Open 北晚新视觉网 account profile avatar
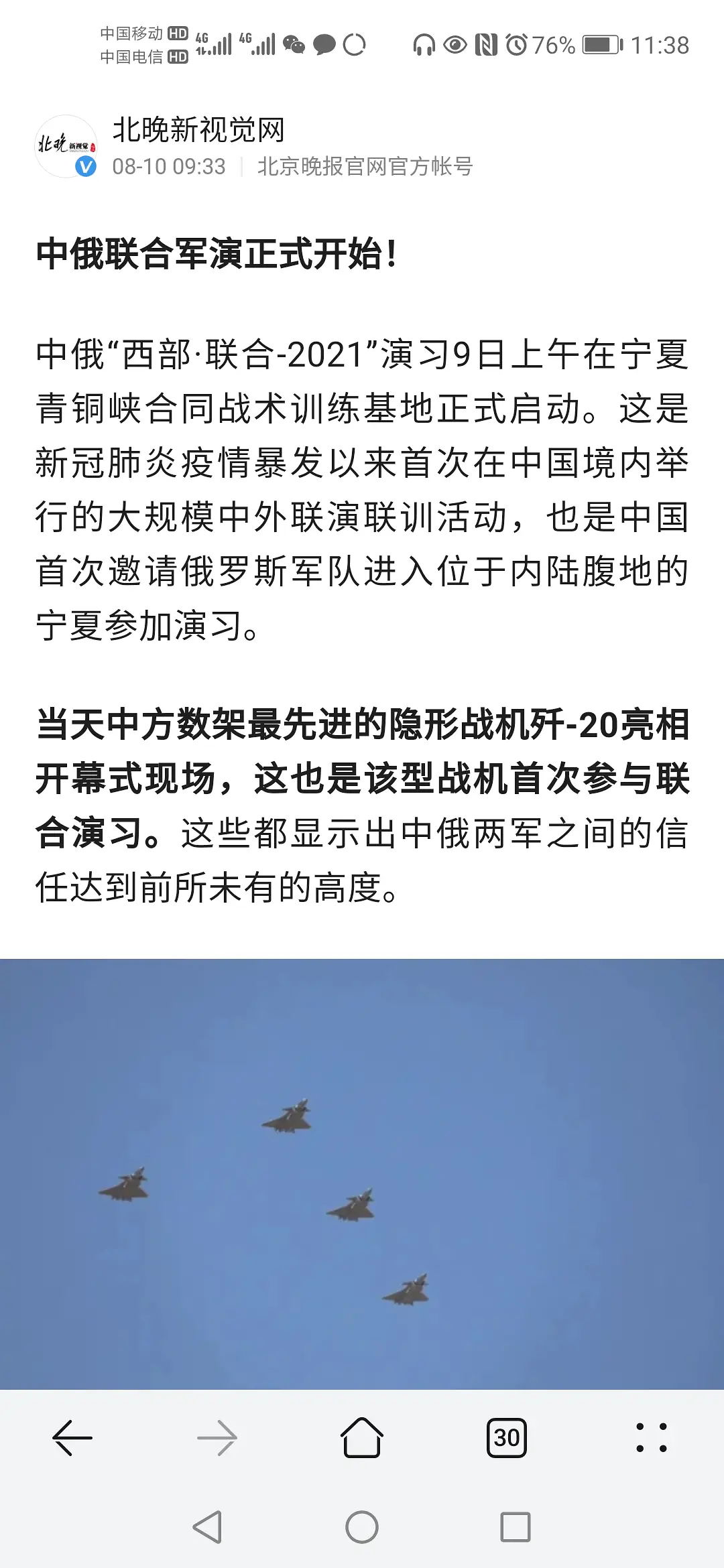This screenshot has height=1568, width=724. (66, 146)
